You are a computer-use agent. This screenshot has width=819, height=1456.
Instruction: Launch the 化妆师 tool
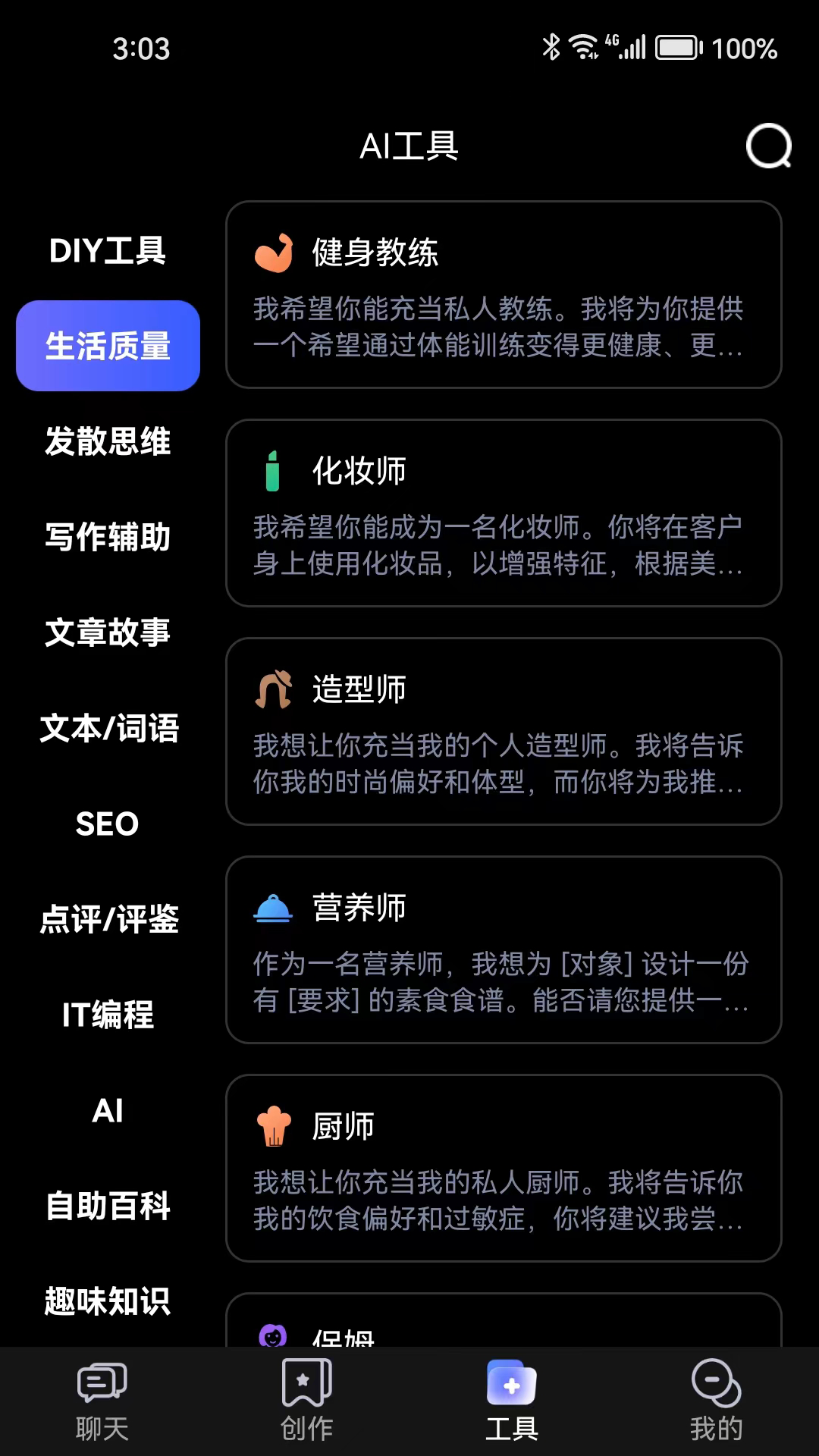pyautogui.click(x=504, y=513)
